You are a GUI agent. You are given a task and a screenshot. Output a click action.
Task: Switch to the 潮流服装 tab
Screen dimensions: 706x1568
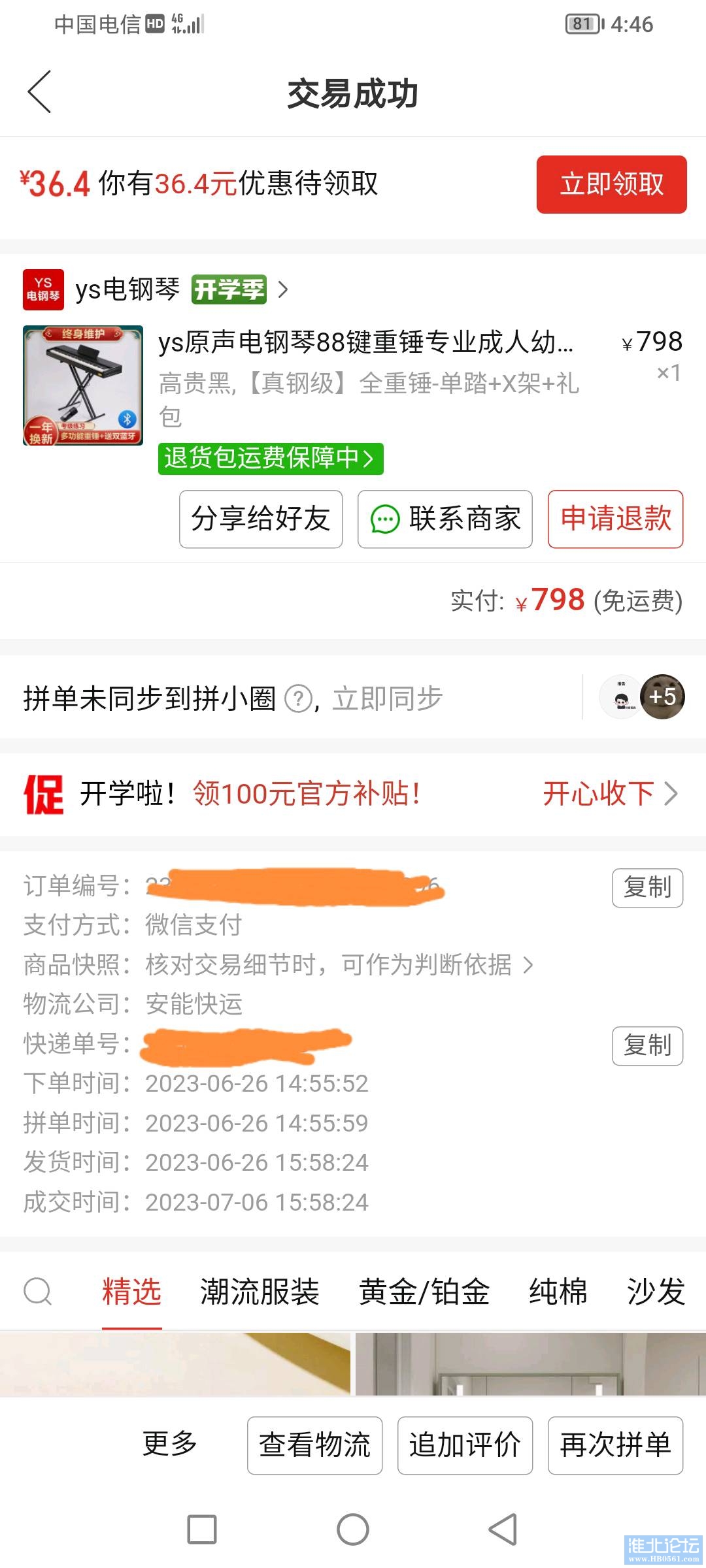pos(260,1292)
